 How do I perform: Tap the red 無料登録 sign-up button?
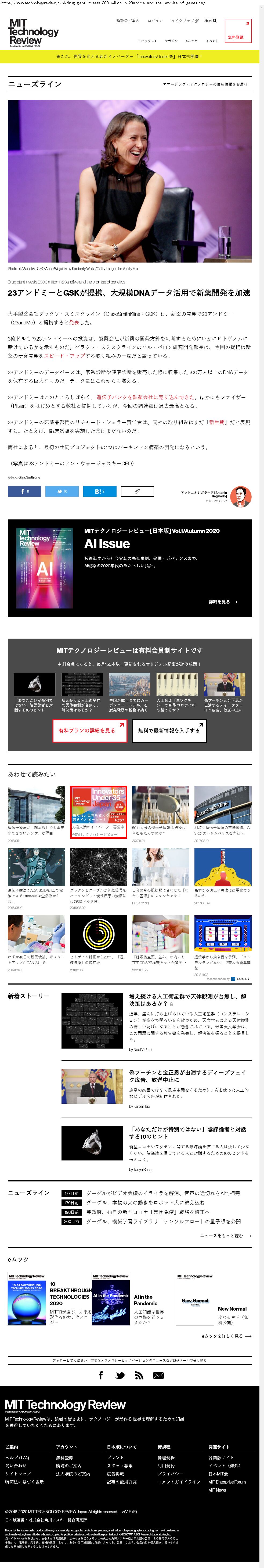[238, 31]
